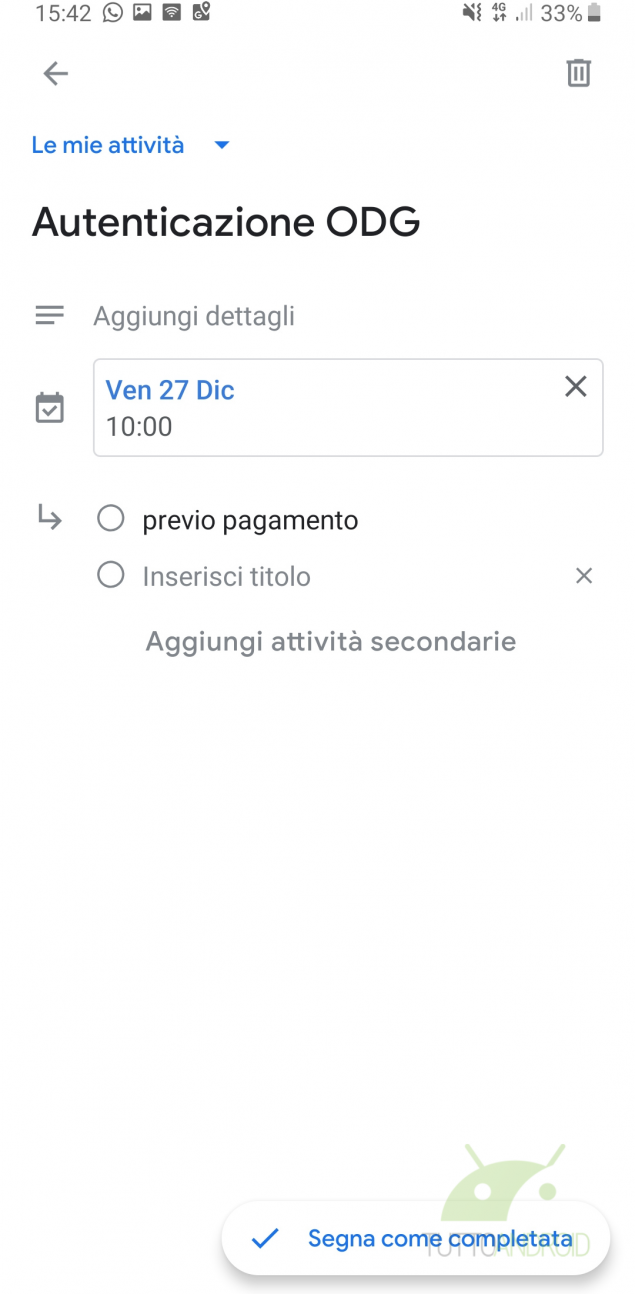635x1294 pixels.
Task: Tap Segna come completata
Action: pos(416,1239)
